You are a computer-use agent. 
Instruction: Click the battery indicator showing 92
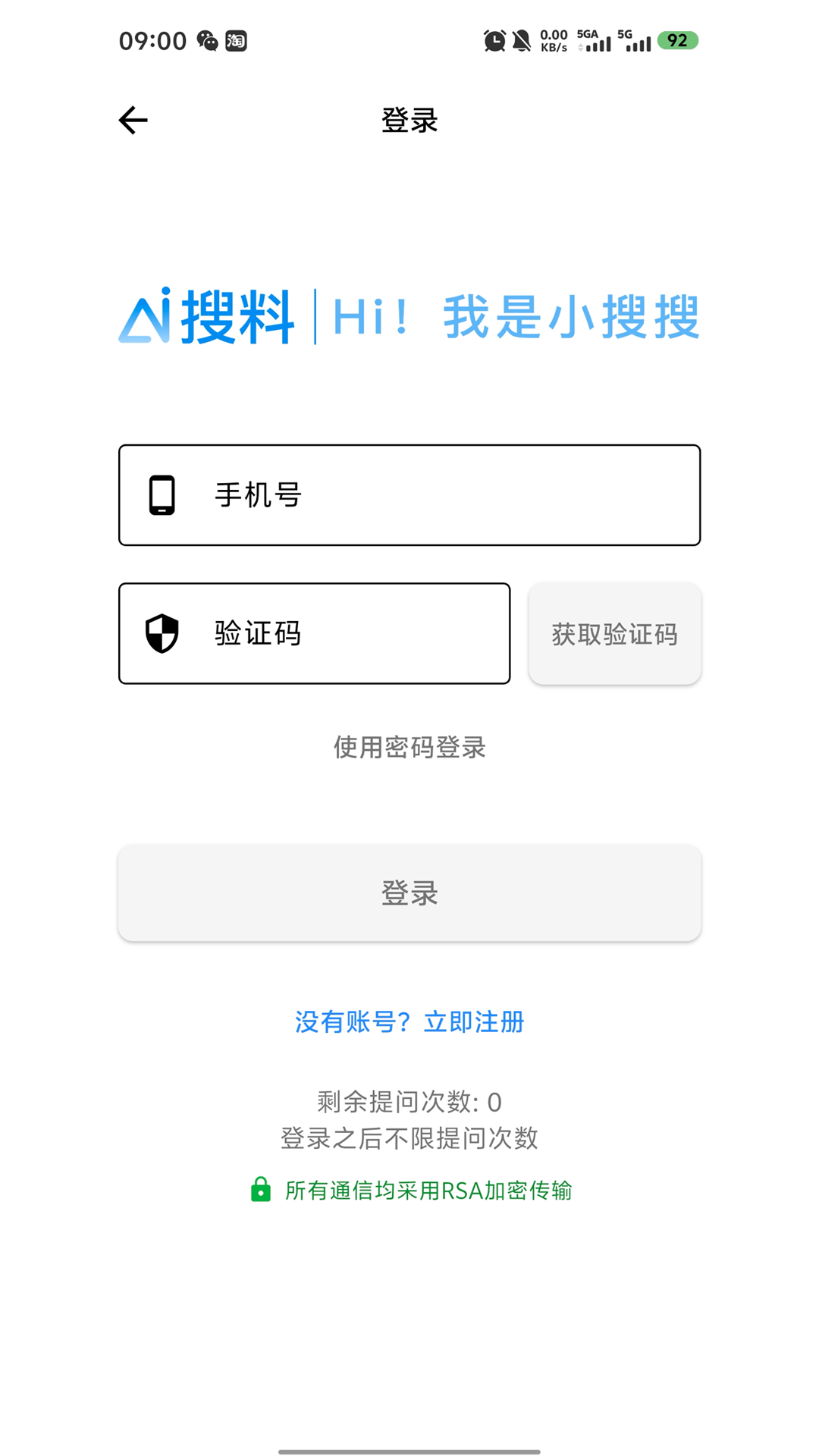tap(677, 41)
